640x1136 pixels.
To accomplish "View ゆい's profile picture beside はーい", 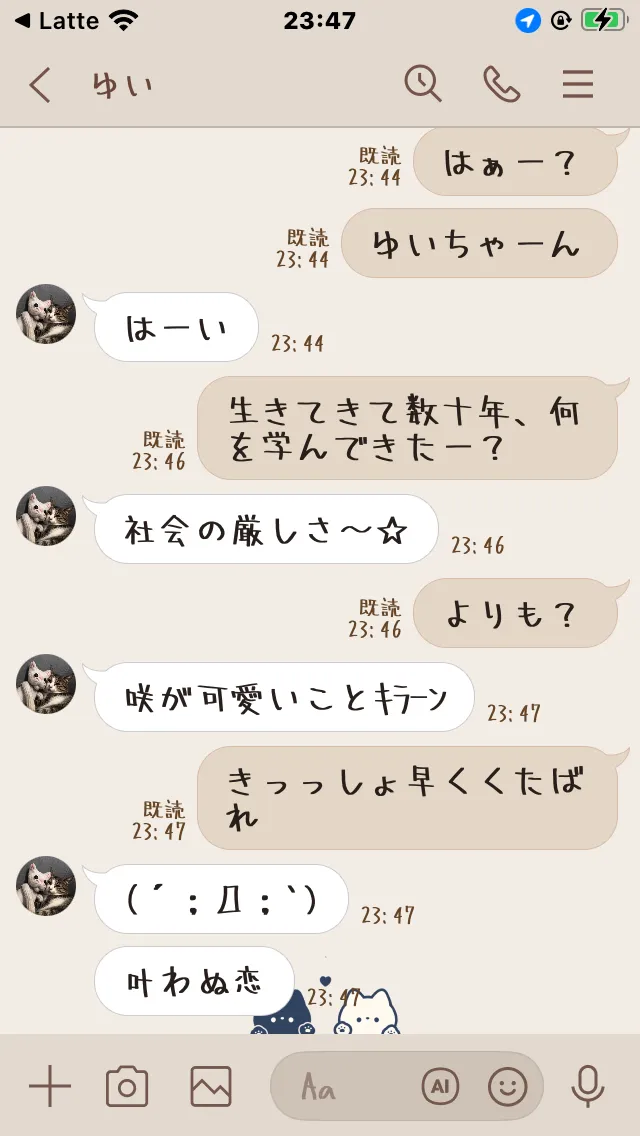I will 46,314.
